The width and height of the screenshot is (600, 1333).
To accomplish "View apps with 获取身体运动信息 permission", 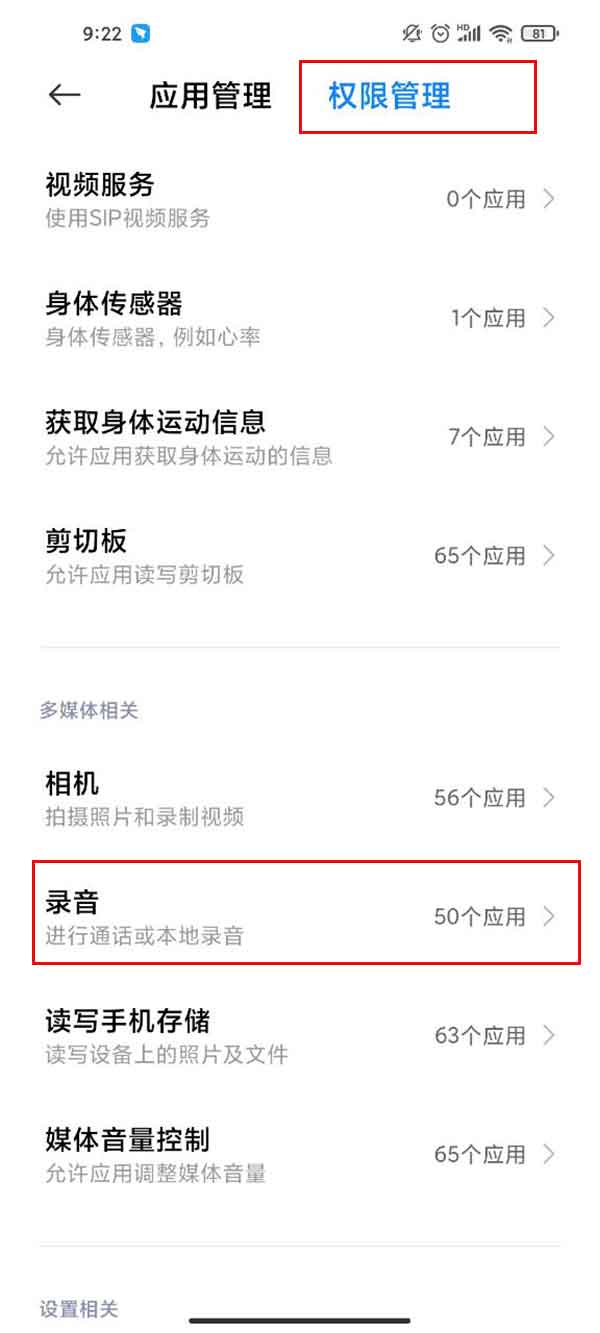I will click(x=300, y=437).
